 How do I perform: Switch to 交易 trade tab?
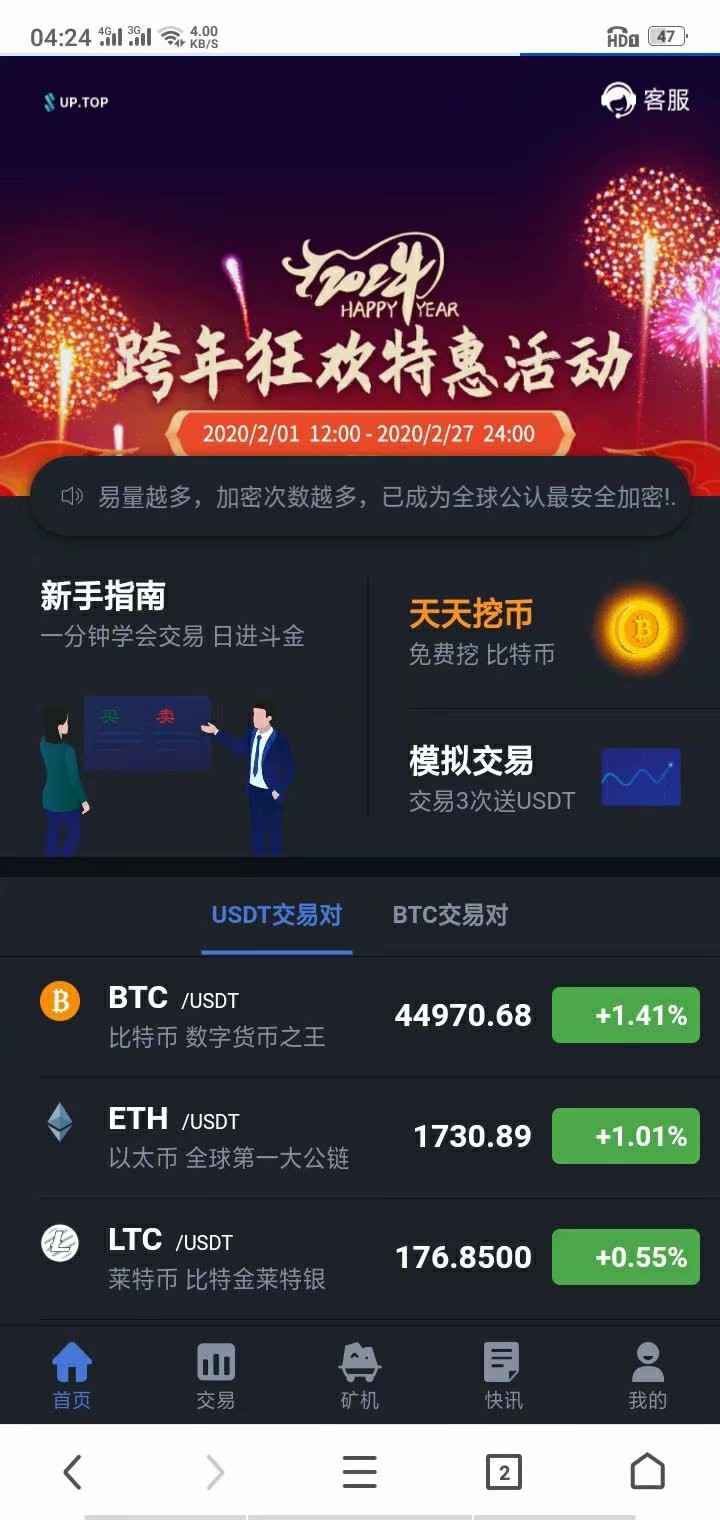click(216, 1376)
